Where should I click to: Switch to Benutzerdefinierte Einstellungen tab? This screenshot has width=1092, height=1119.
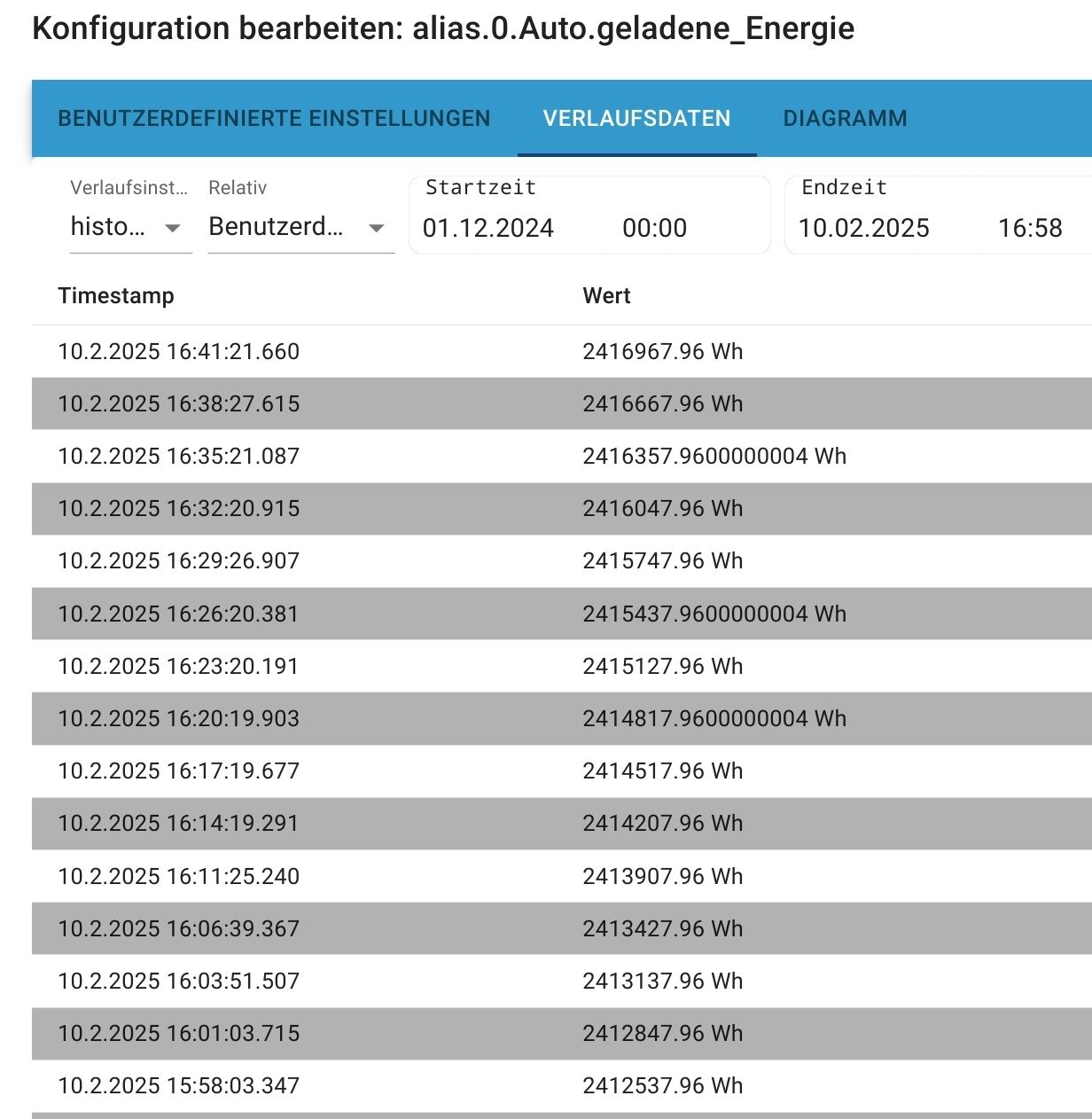pyautogui.click(x=273, y=119)
